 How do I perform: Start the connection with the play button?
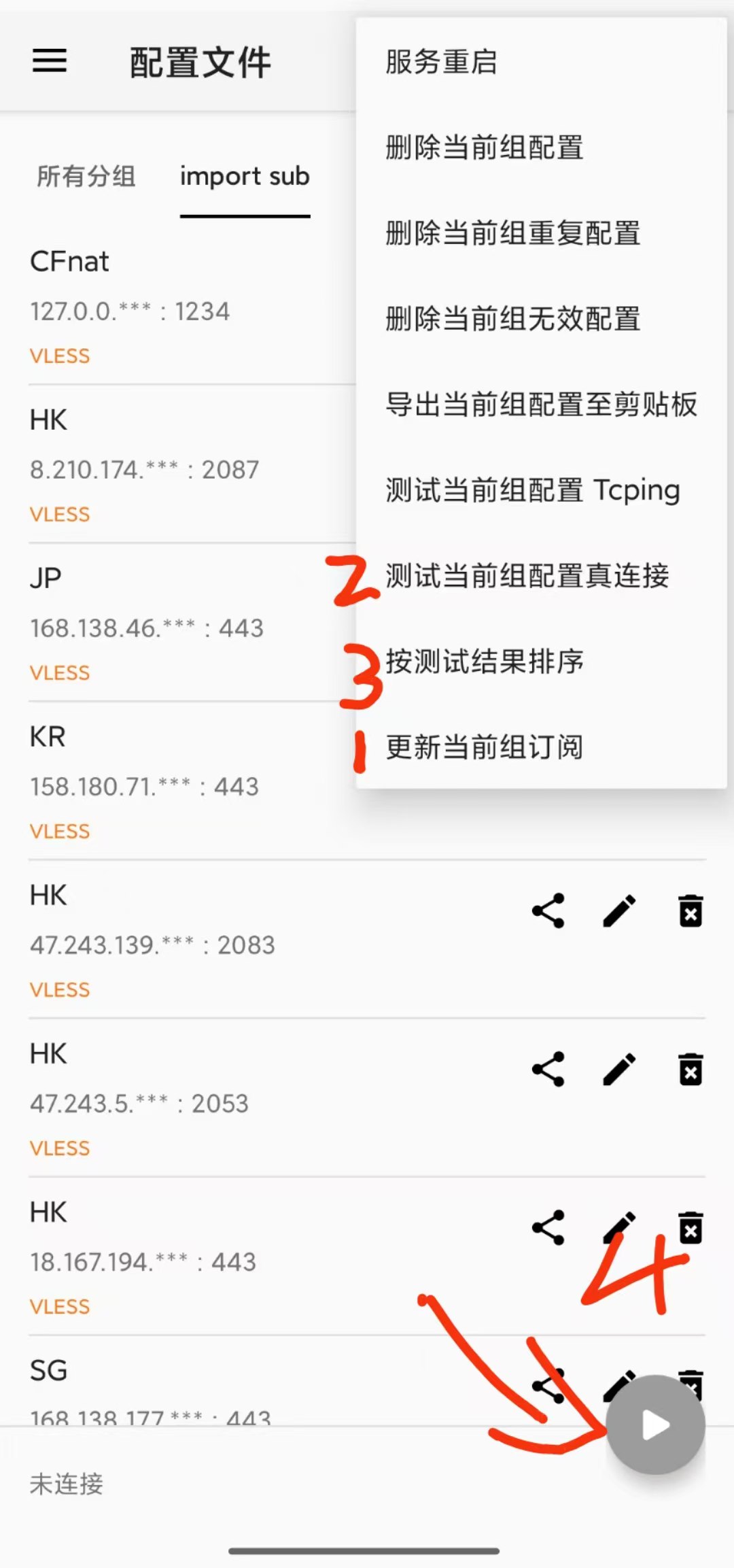tap(655, 1425)
